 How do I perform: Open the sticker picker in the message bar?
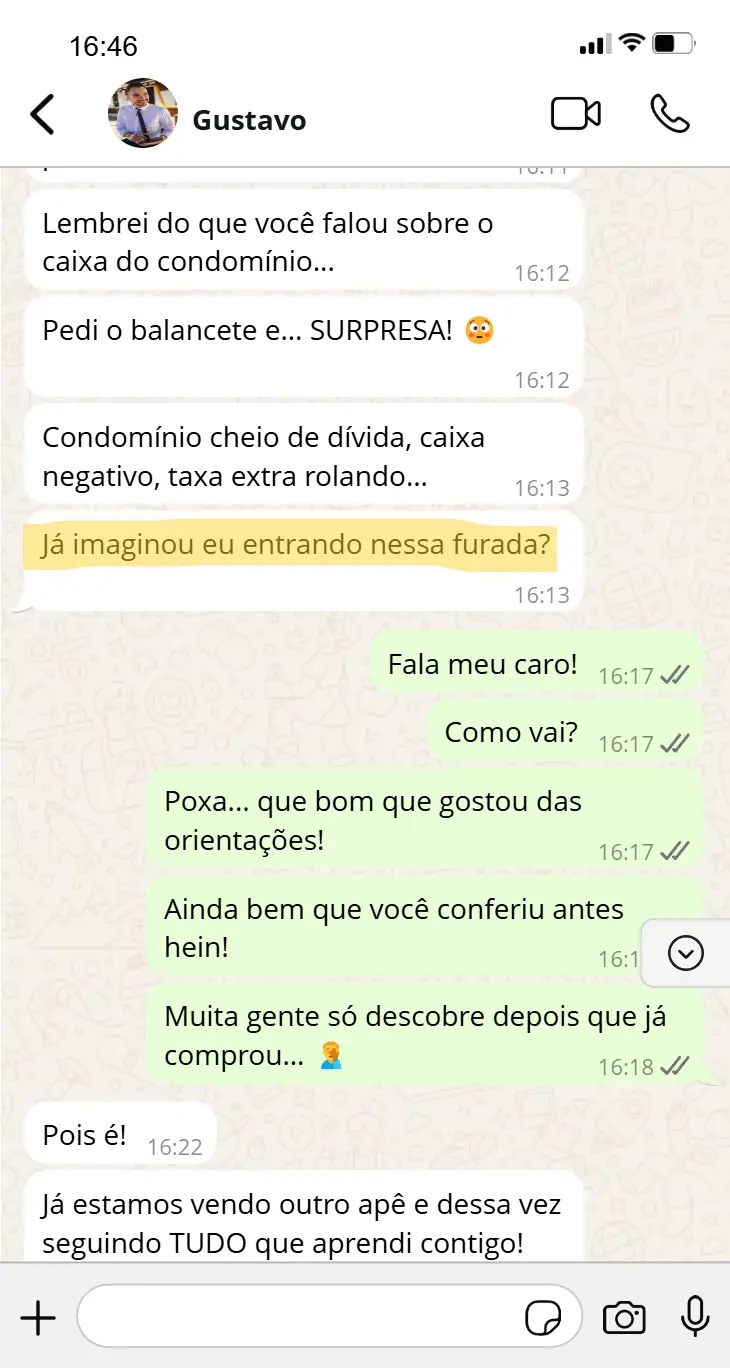(545, 1318)
